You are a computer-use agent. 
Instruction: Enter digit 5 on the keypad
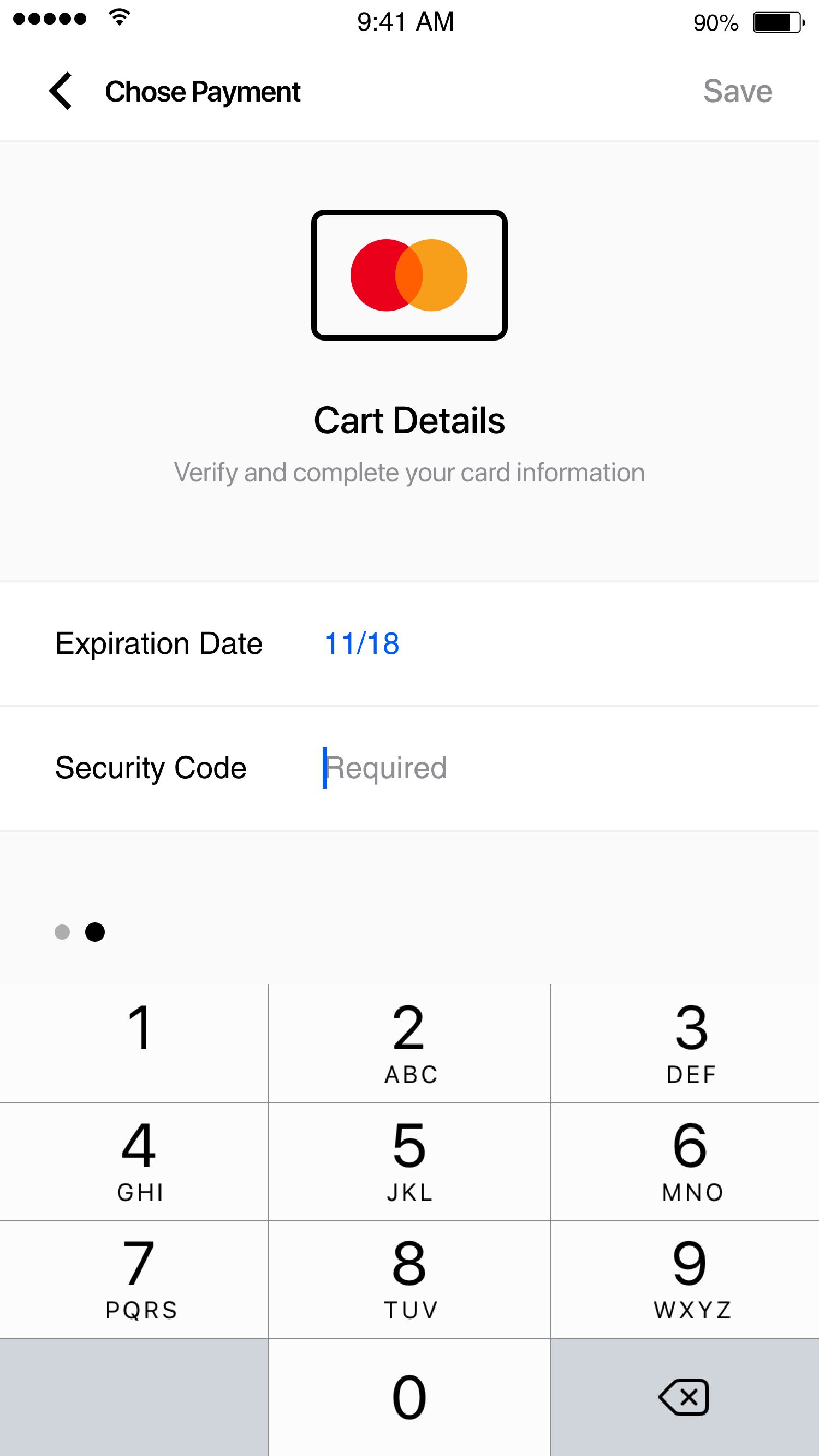[410, 1161]
